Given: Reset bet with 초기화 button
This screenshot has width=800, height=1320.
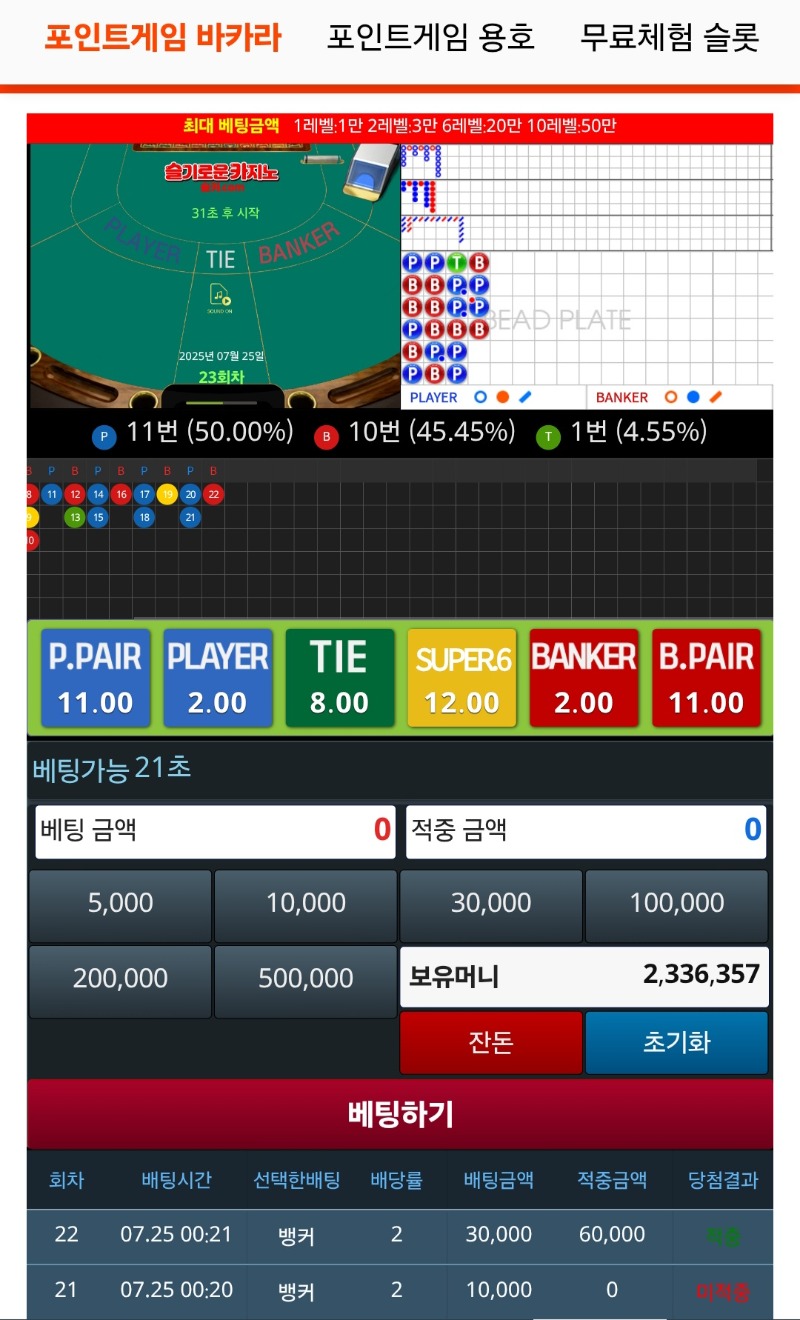Looking at the screenshot, I should point(677,1042).
